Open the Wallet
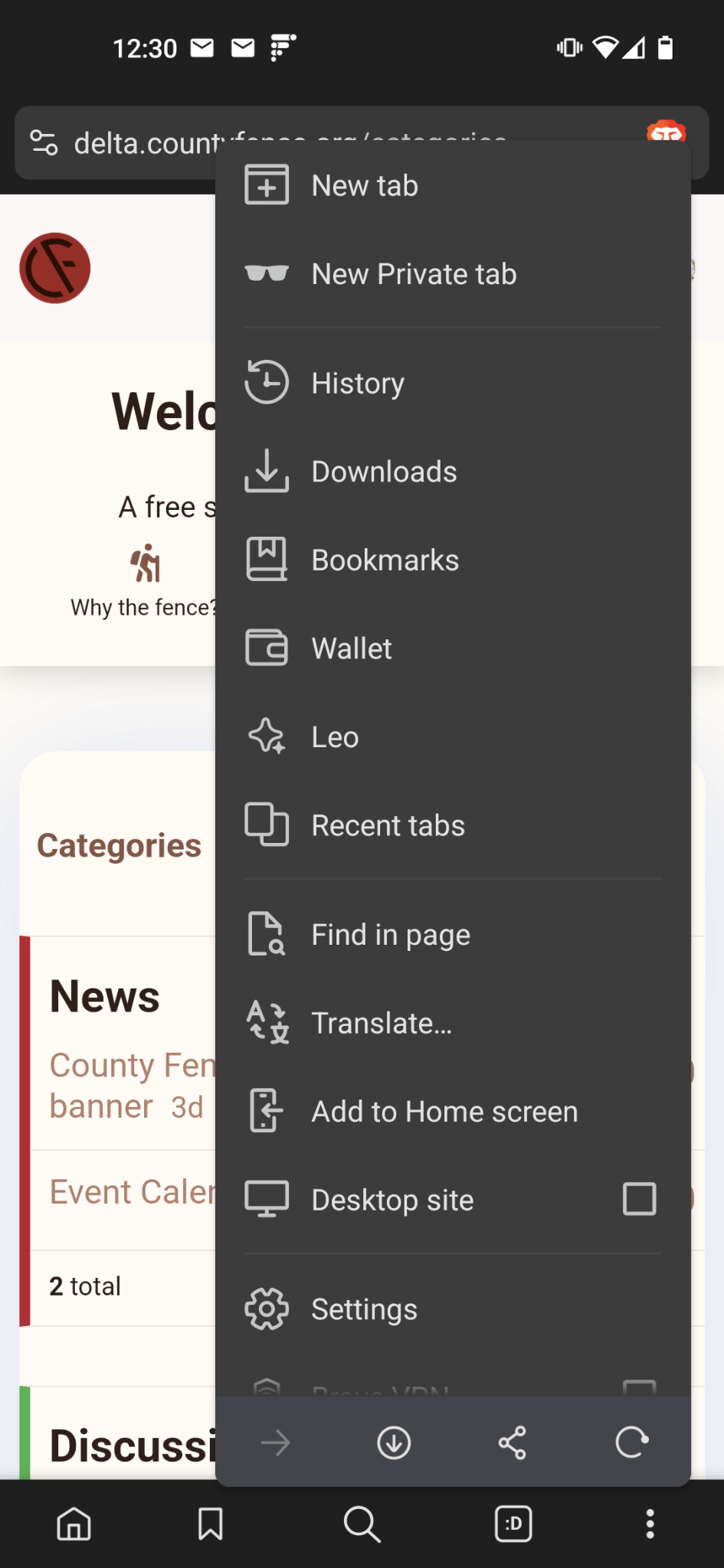Screen dimensions: 724x1568 tap(453, 648)
